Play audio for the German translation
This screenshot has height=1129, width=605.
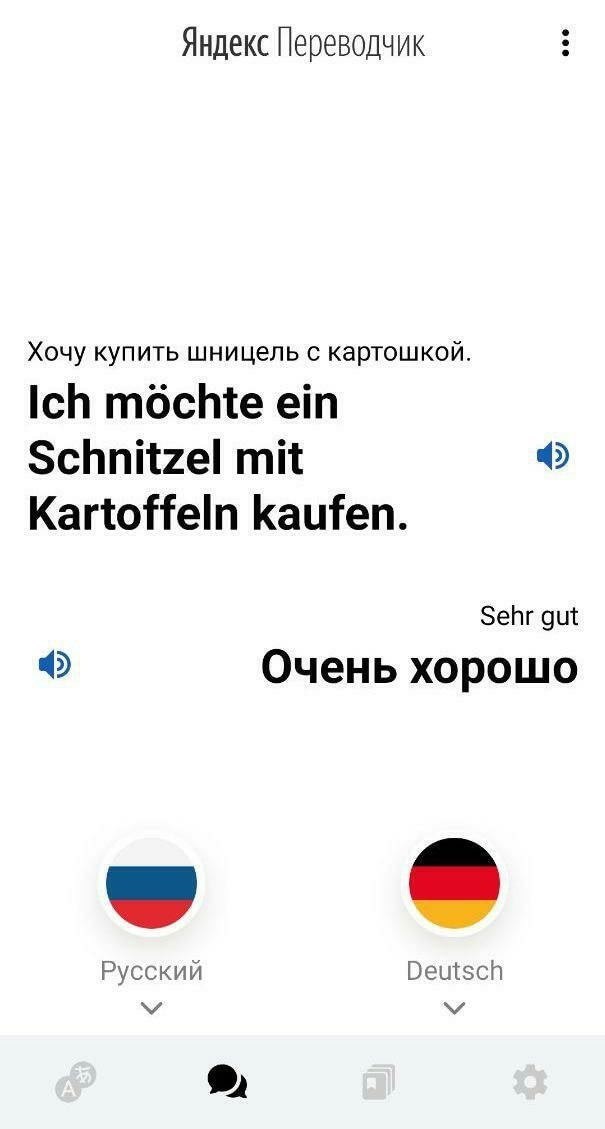point(552,456)
